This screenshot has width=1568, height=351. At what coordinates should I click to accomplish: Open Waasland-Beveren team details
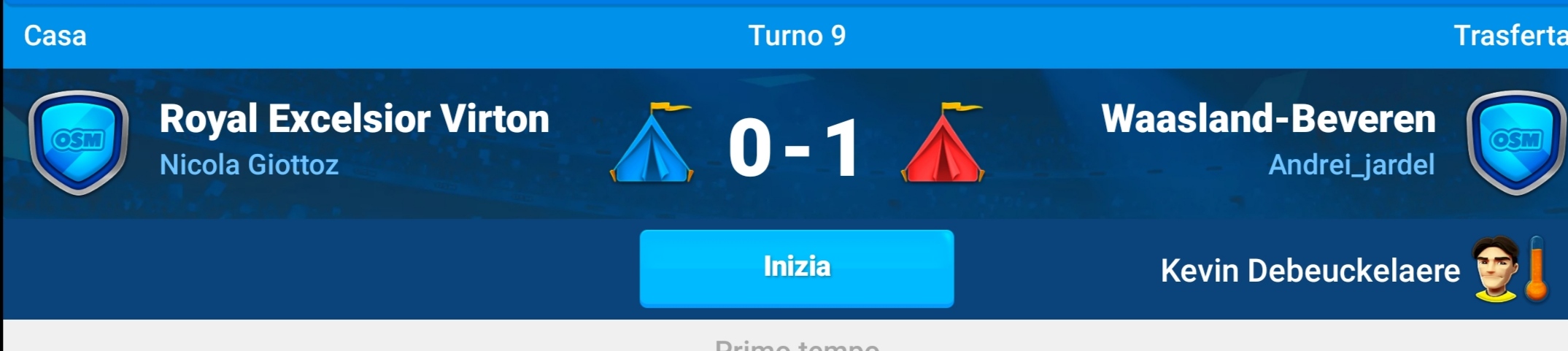click(1268, 119)
